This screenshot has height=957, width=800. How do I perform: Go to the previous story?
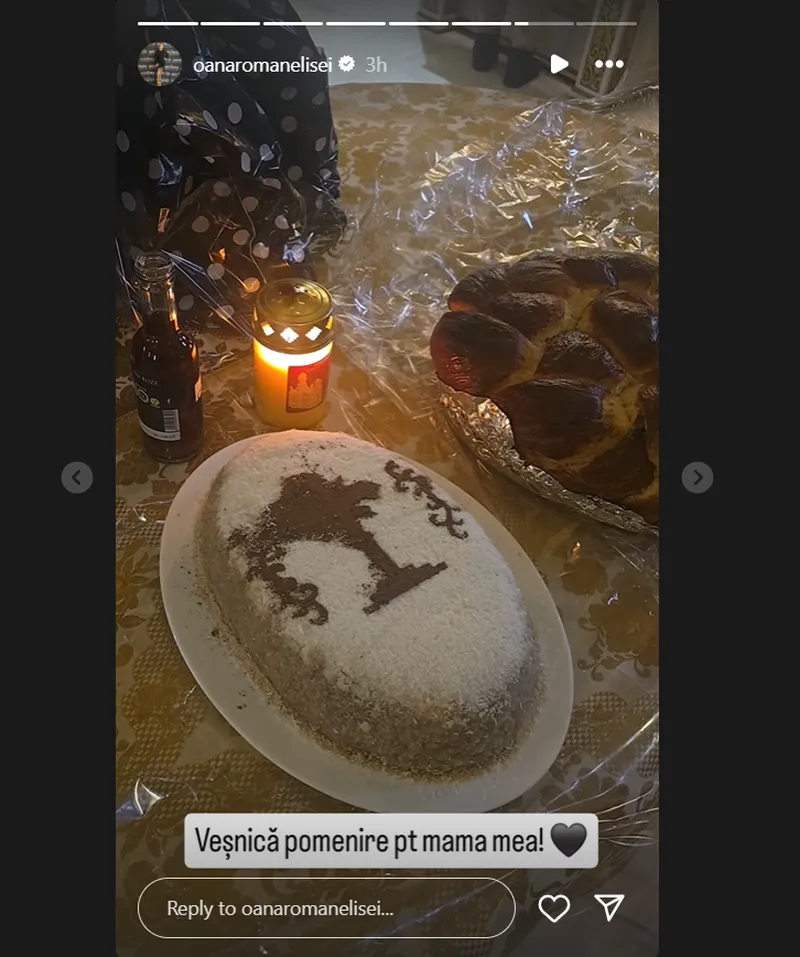click(x=77, y=477)
